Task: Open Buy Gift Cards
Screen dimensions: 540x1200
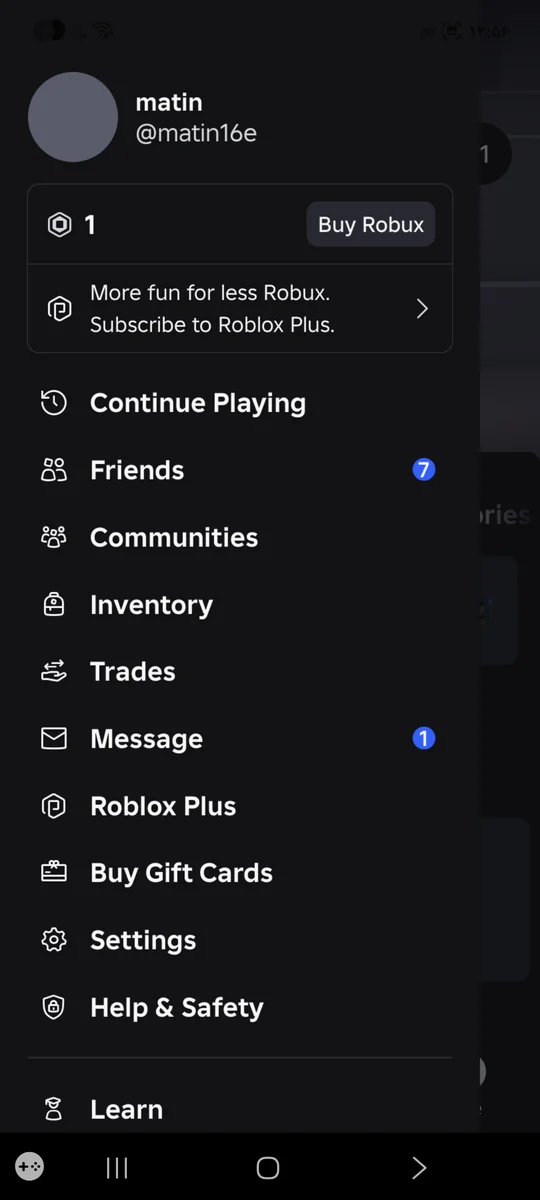Action: [240, 873]
